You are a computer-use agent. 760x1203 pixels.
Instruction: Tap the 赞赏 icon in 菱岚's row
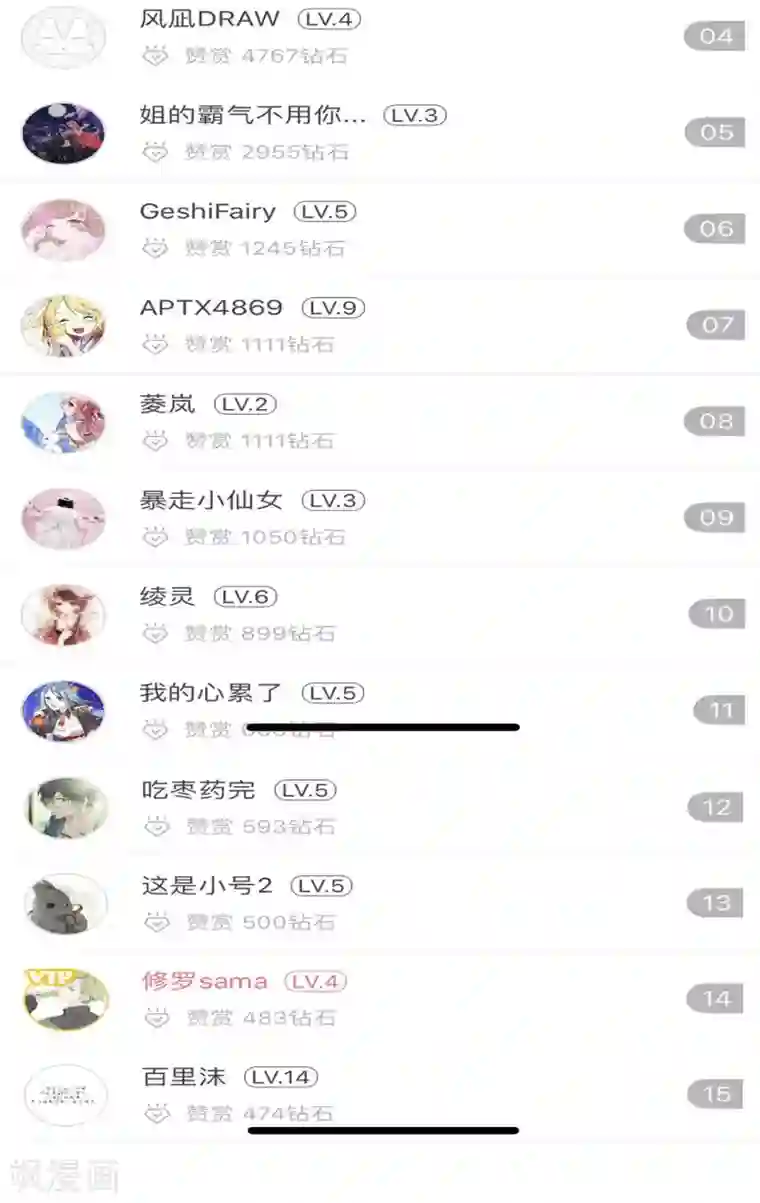[154, 441]
